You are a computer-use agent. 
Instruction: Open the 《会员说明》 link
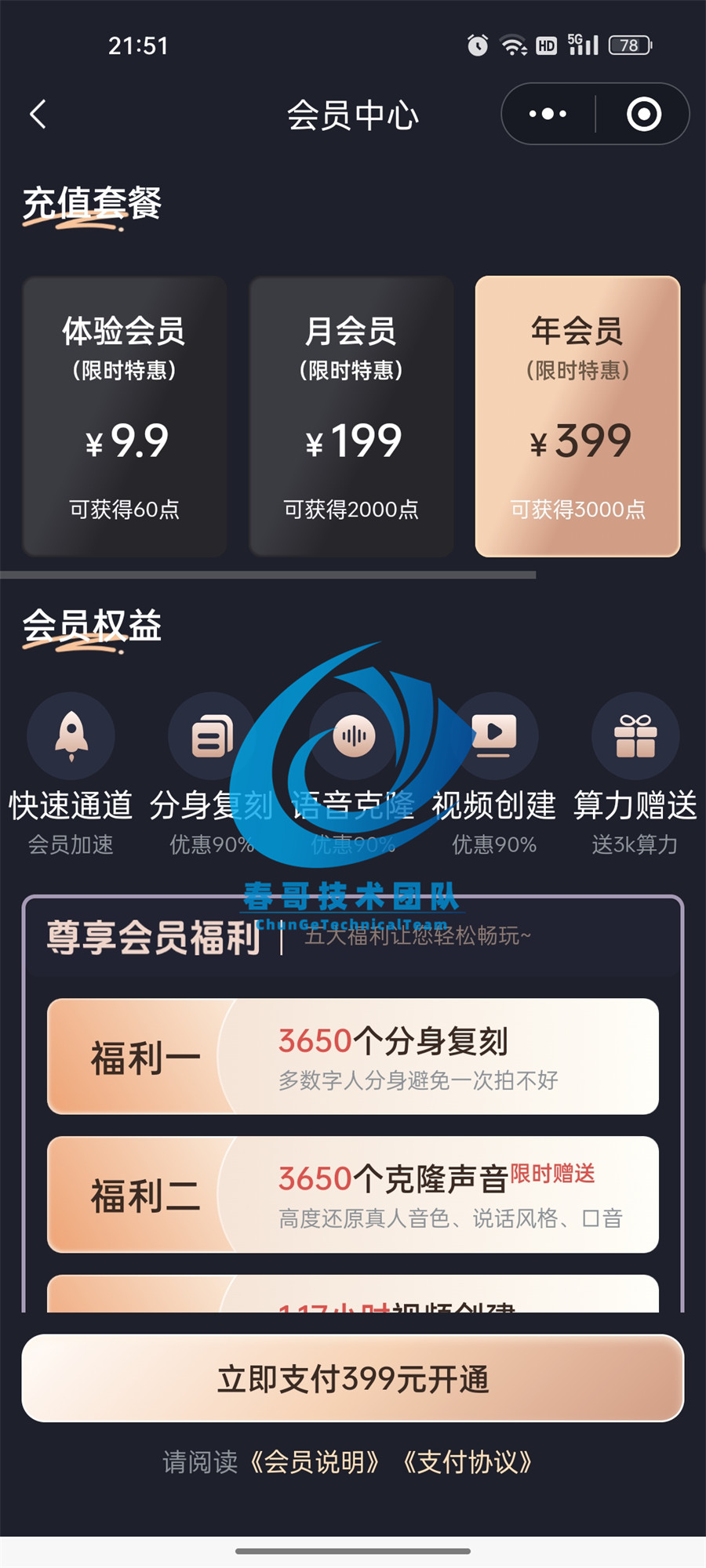316,1462
